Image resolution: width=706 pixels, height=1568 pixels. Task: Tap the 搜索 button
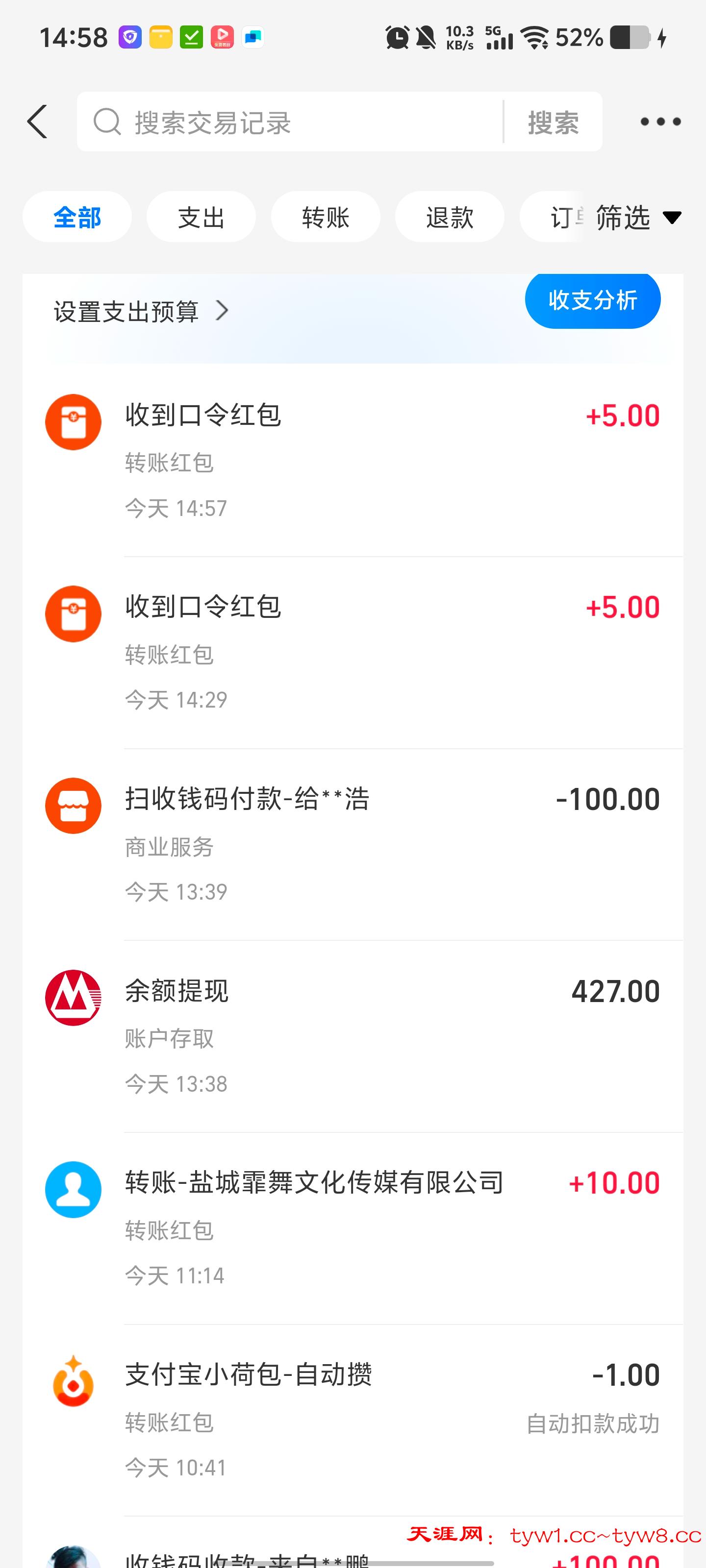coord(553,122)
